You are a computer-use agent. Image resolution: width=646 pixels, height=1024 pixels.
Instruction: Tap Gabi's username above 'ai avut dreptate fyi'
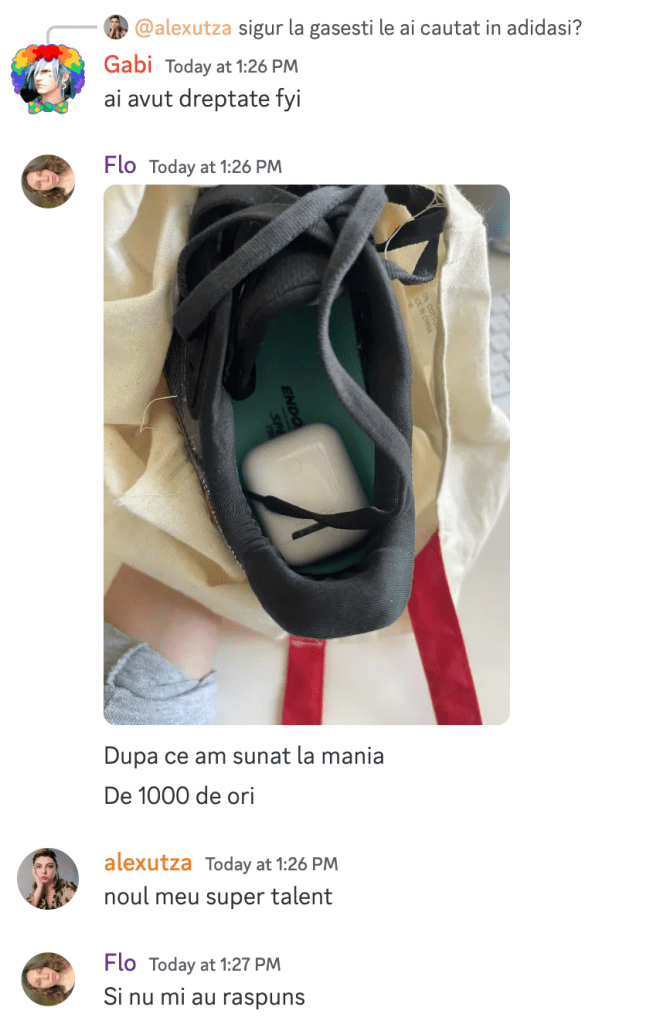pyautogui.click(x=128, y=66)
